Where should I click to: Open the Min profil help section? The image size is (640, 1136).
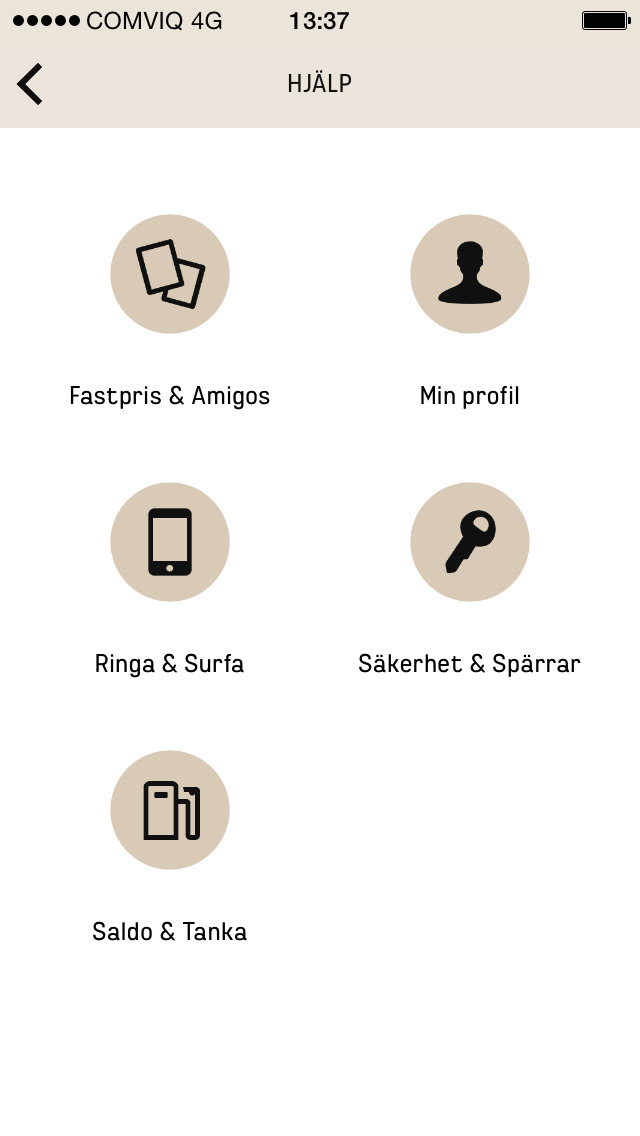(470, 274)
